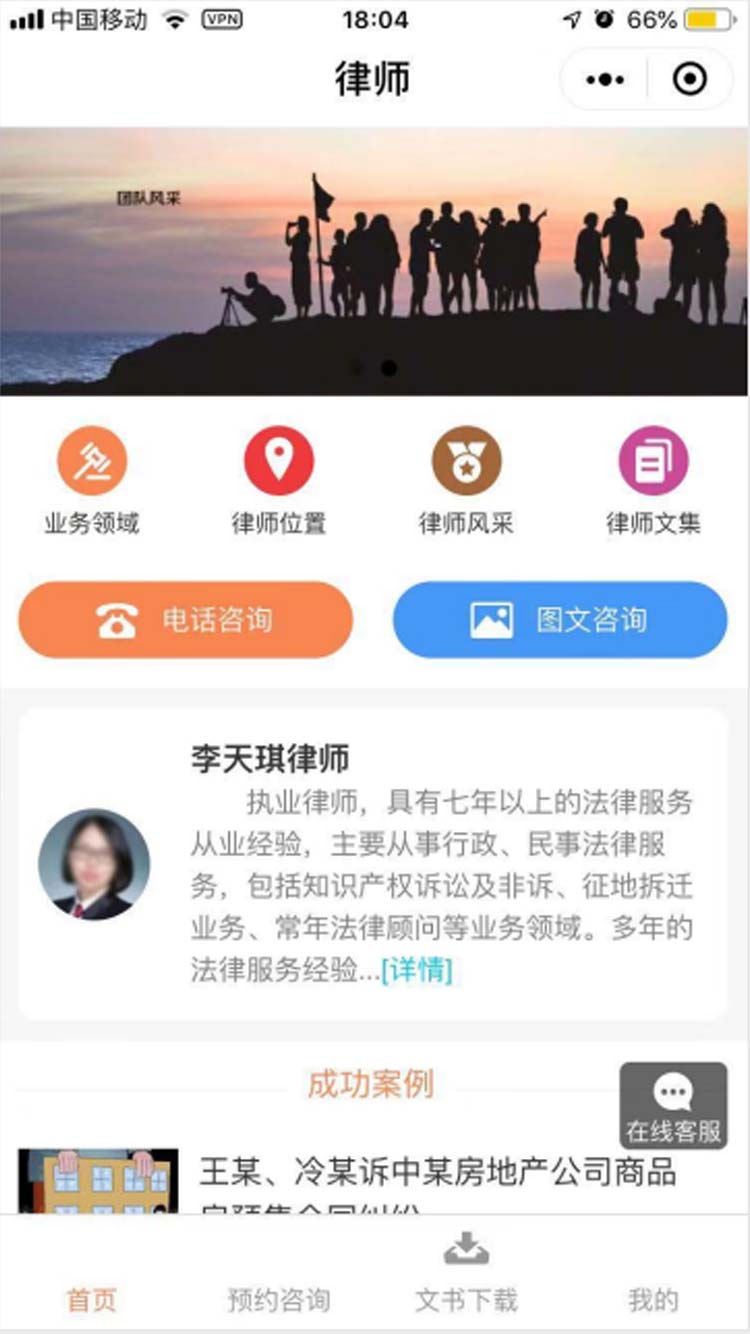The height and width of the screenshot is (1334, 750).
Task: Tap the three-dot mini-program menu
Action: (604, 78)
